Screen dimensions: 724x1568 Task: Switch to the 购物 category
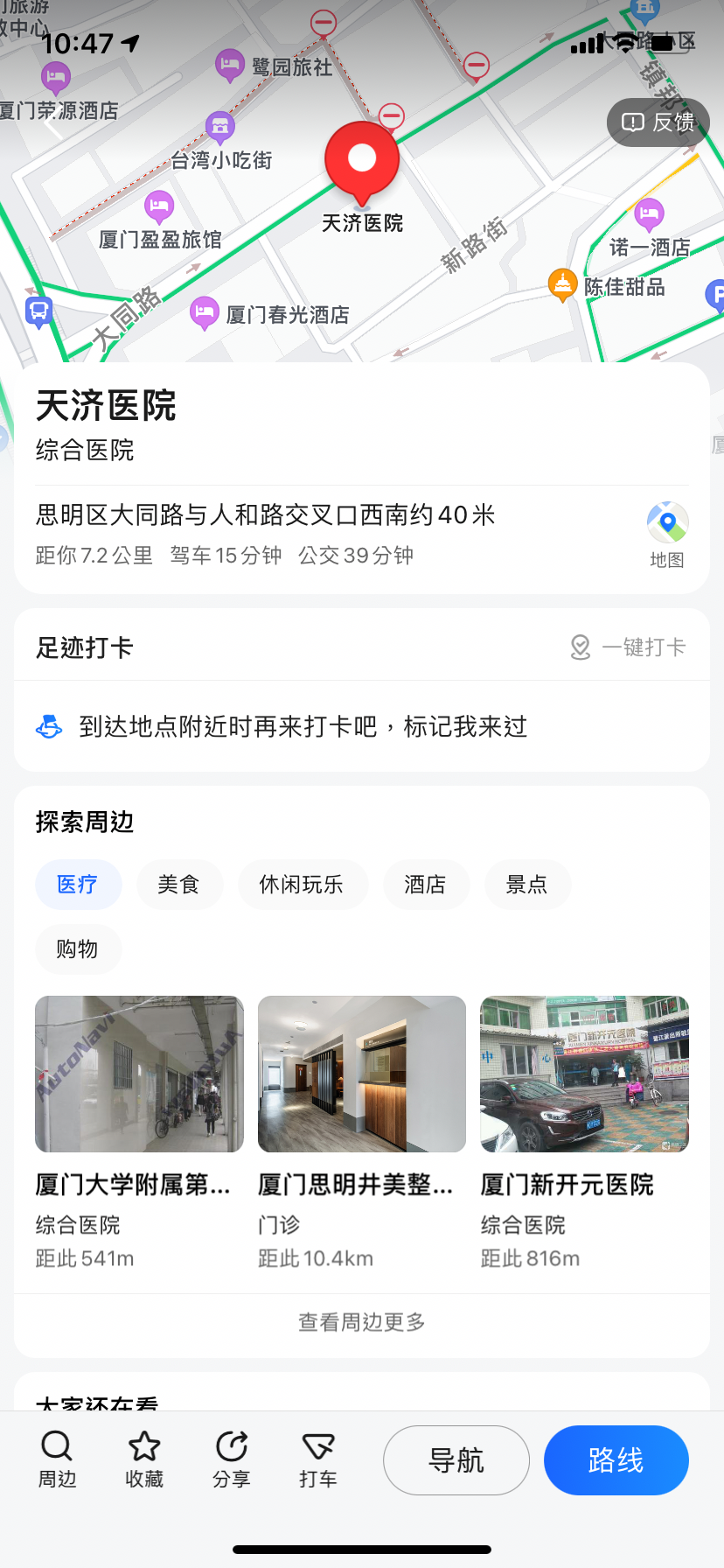(x=78, y=949)
